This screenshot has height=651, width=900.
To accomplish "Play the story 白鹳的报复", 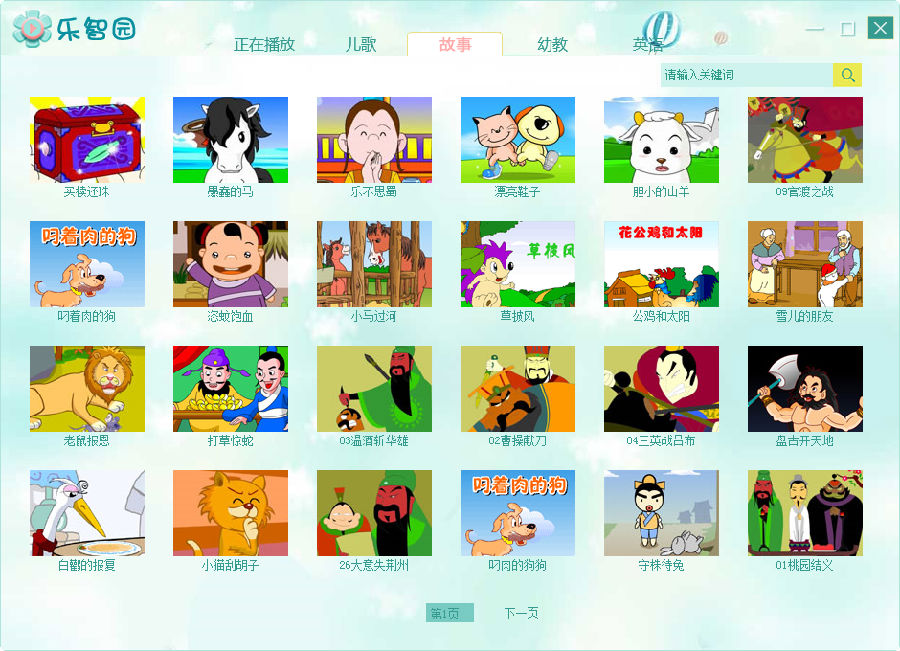I will 87,513.
